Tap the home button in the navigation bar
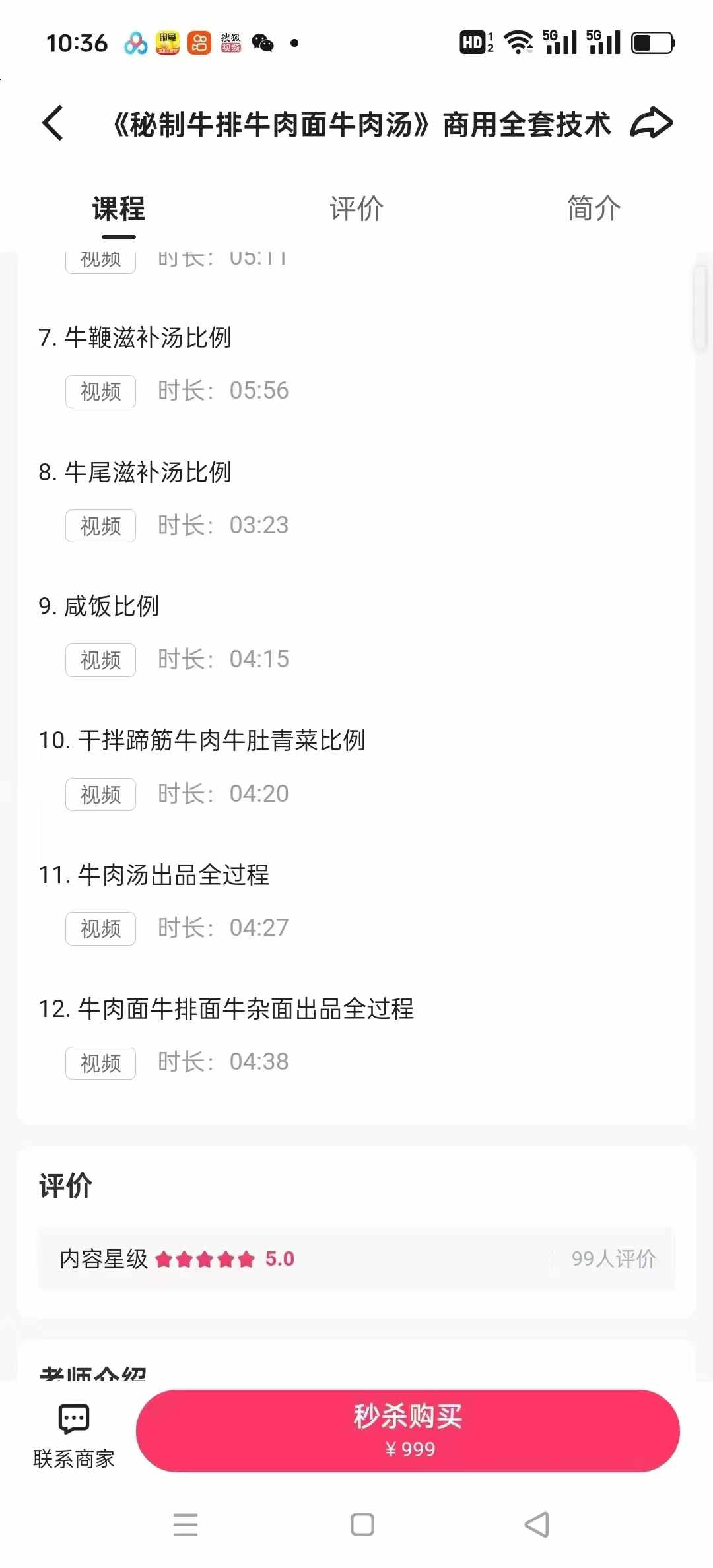 coord(360,1524)
